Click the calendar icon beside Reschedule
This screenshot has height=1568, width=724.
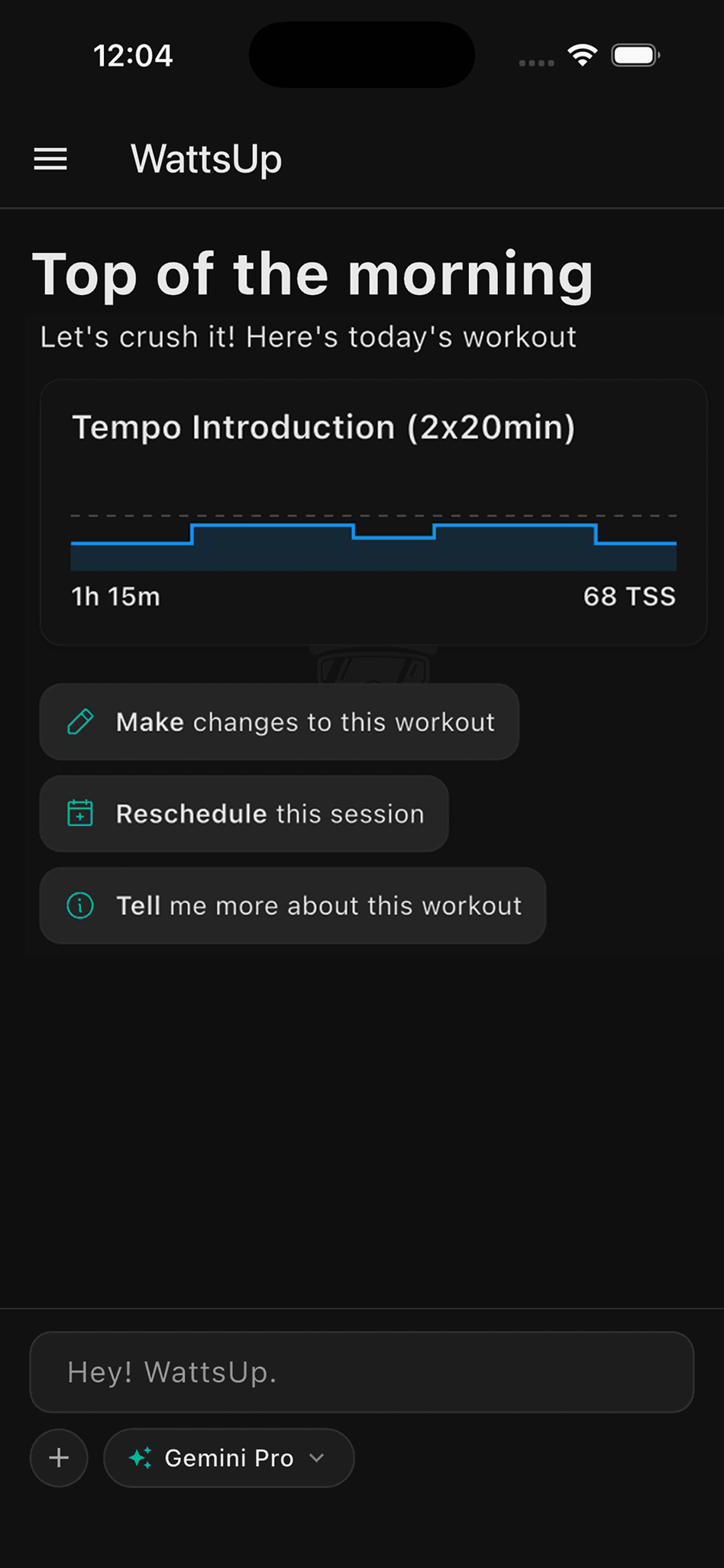80,813
